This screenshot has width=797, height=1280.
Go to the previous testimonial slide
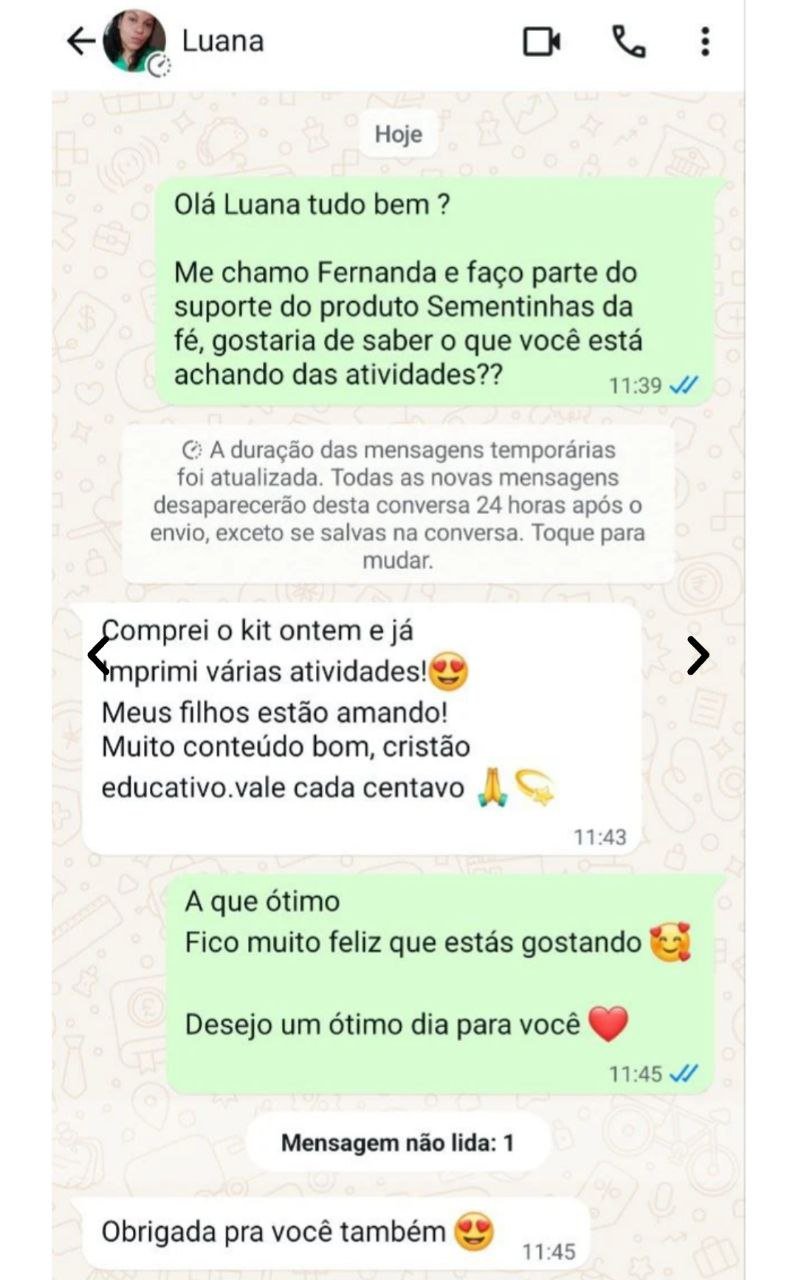pyautogui.click(x=98, y=655)
